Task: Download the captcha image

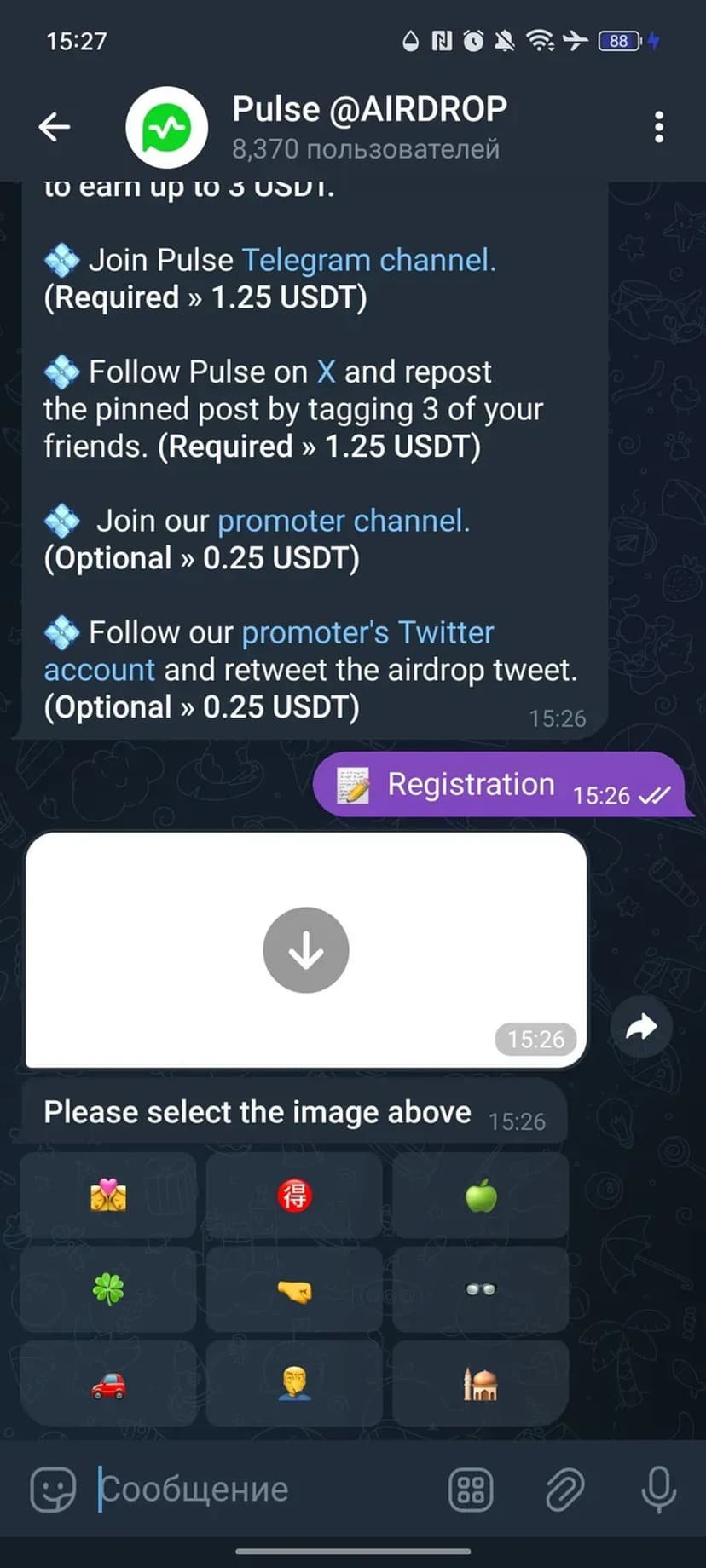Action: [x=305, y=950]
